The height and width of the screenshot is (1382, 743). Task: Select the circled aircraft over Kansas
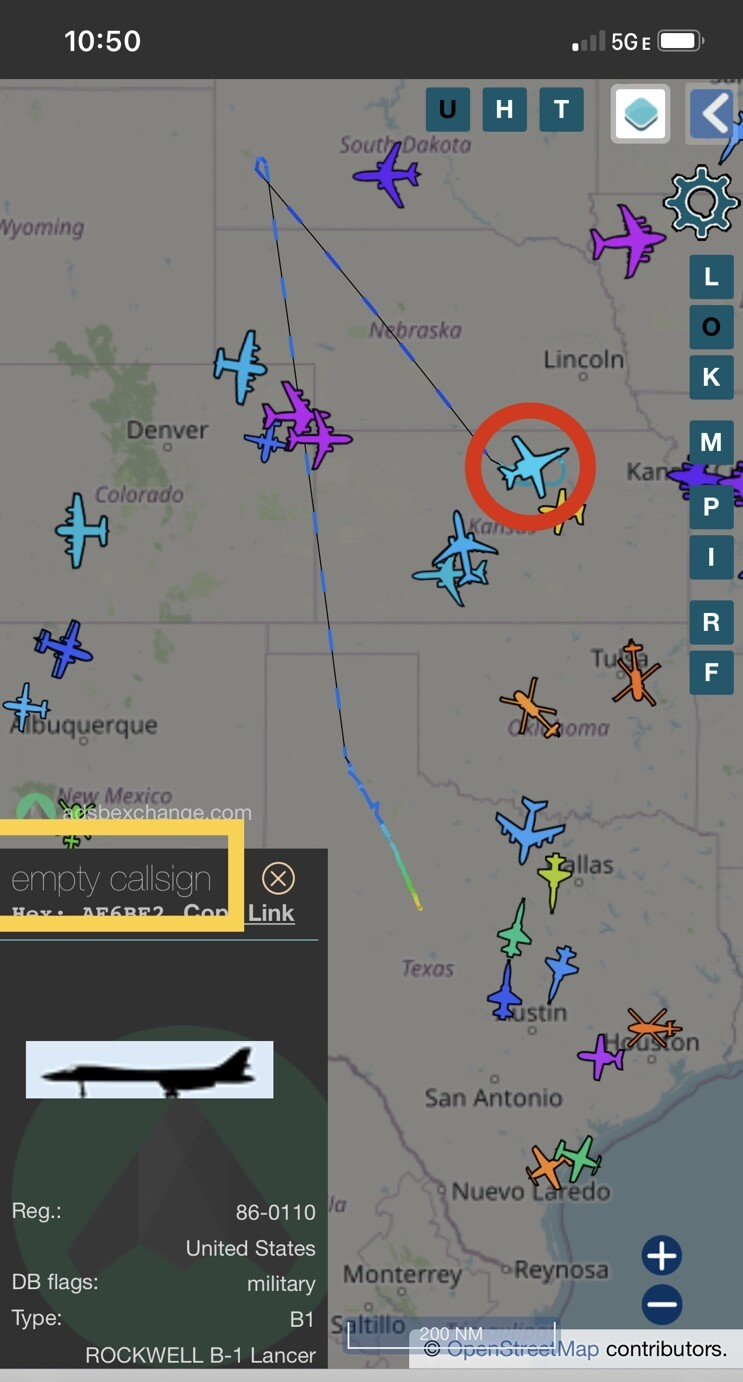[531, 465]
